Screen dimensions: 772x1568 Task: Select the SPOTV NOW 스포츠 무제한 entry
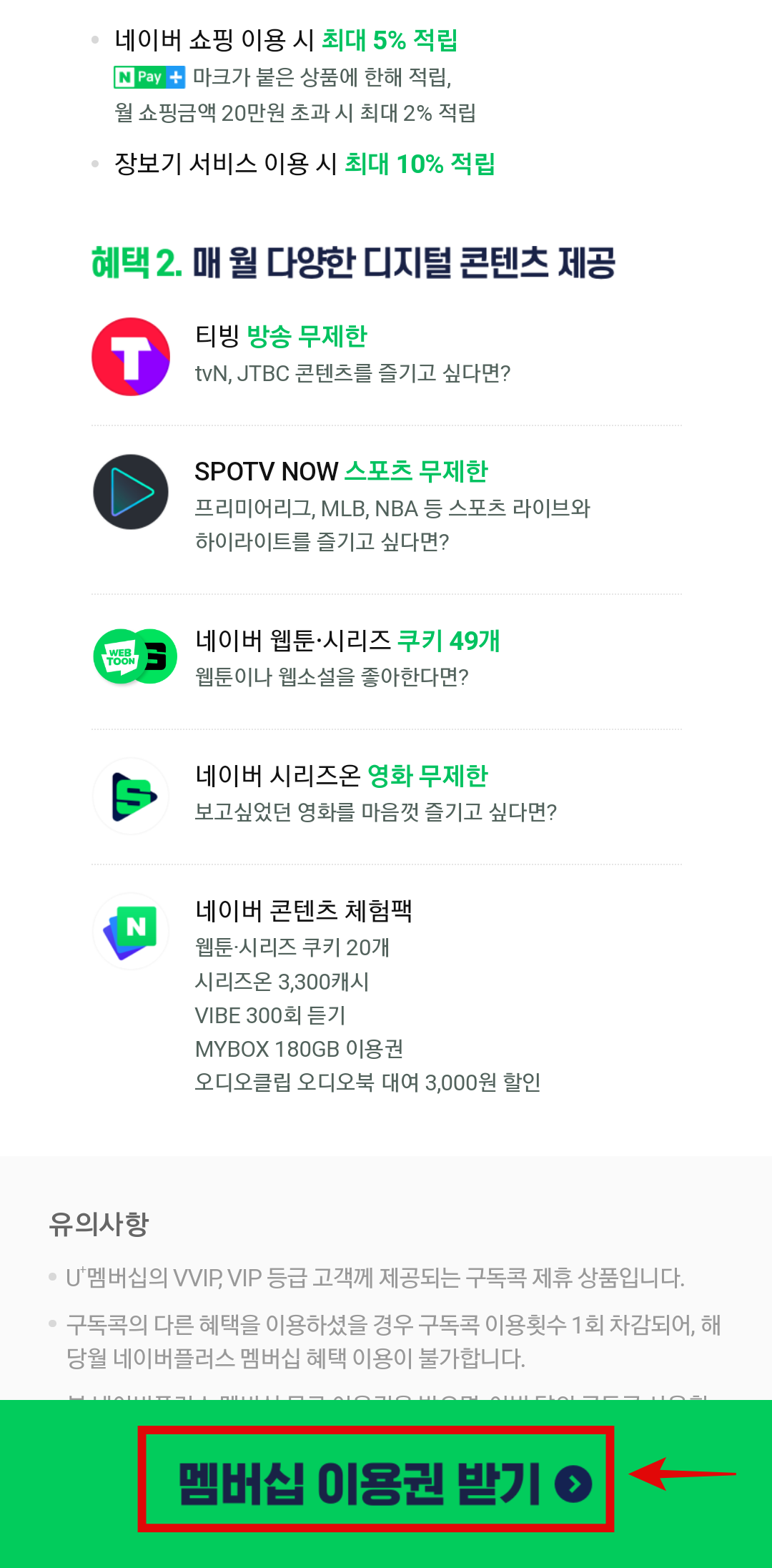[342, 472]
